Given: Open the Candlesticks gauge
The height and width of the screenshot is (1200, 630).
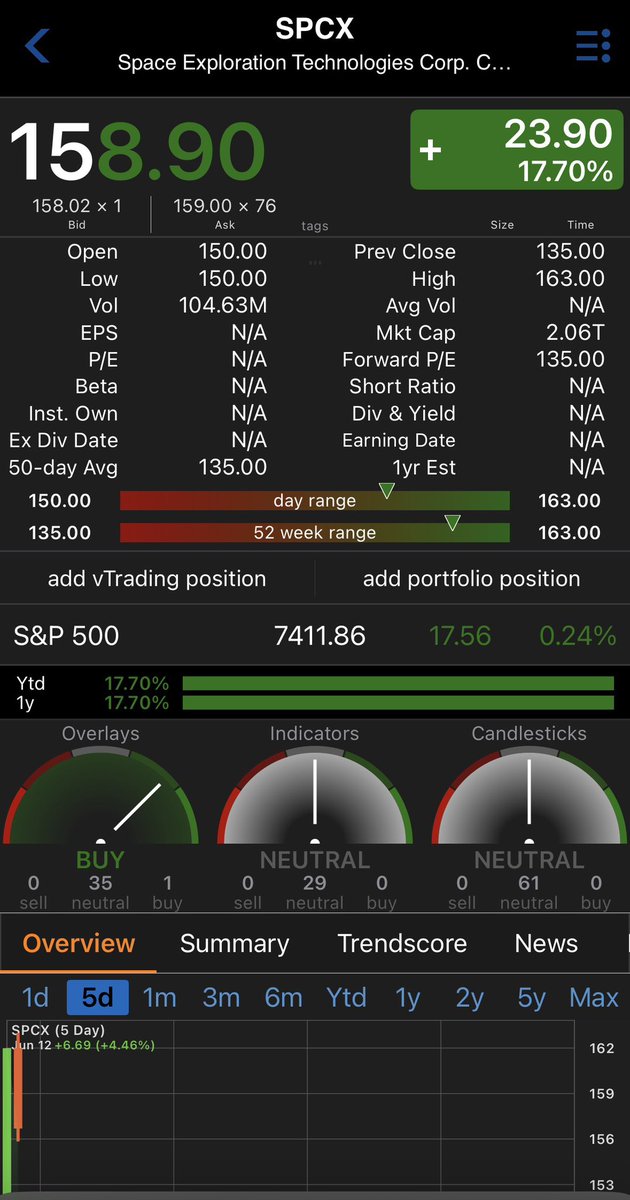Looking at the screenshot, I should [x=529, y=815].
